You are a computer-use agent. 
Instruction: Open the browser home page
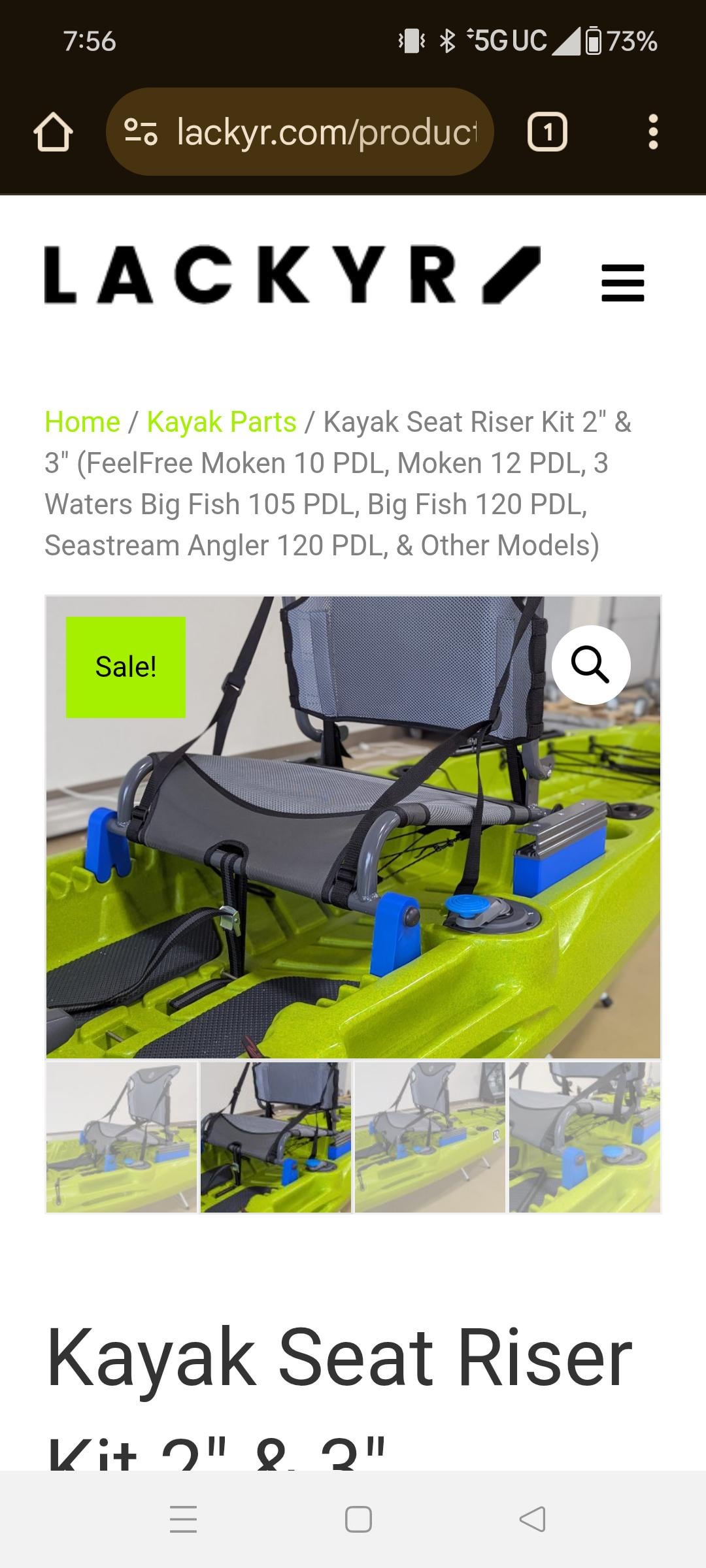(x=53, y=132)
